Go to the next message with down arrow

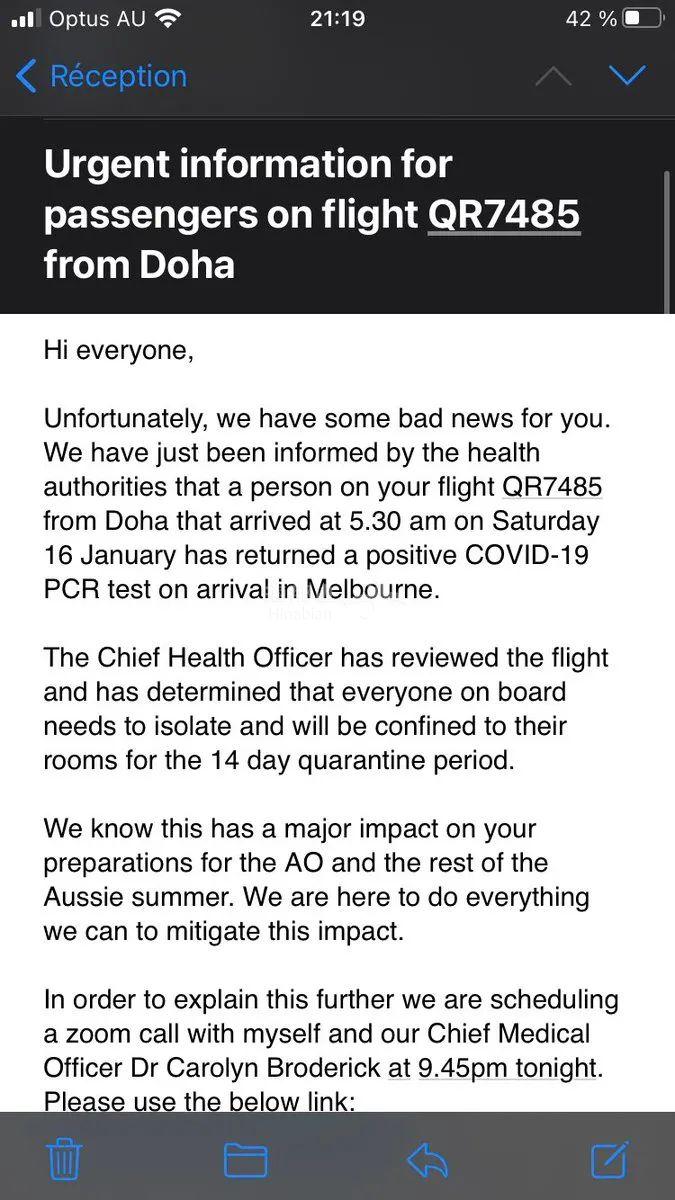(x=627, y=75)
